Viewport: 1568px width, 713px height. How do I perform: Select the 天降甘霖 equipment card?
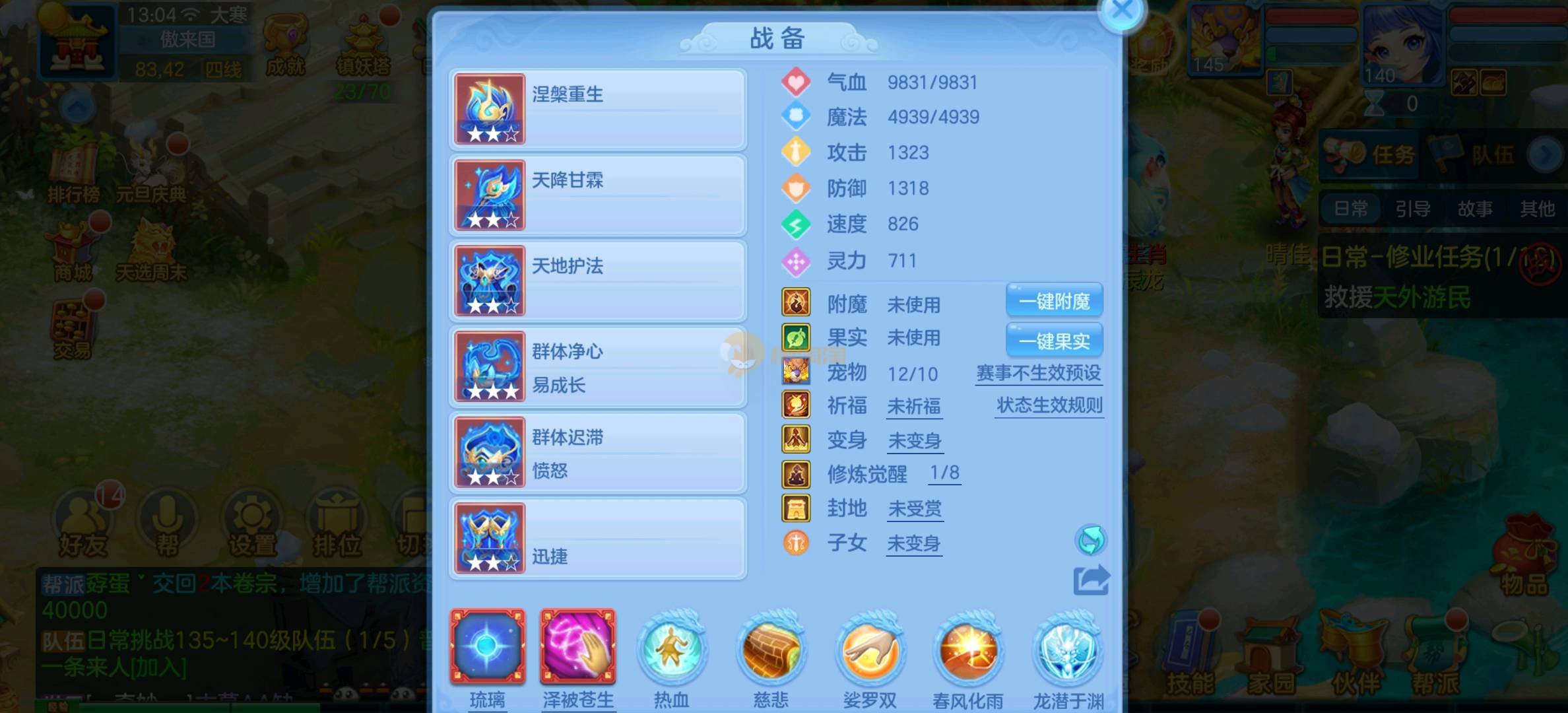coord(598,195)
